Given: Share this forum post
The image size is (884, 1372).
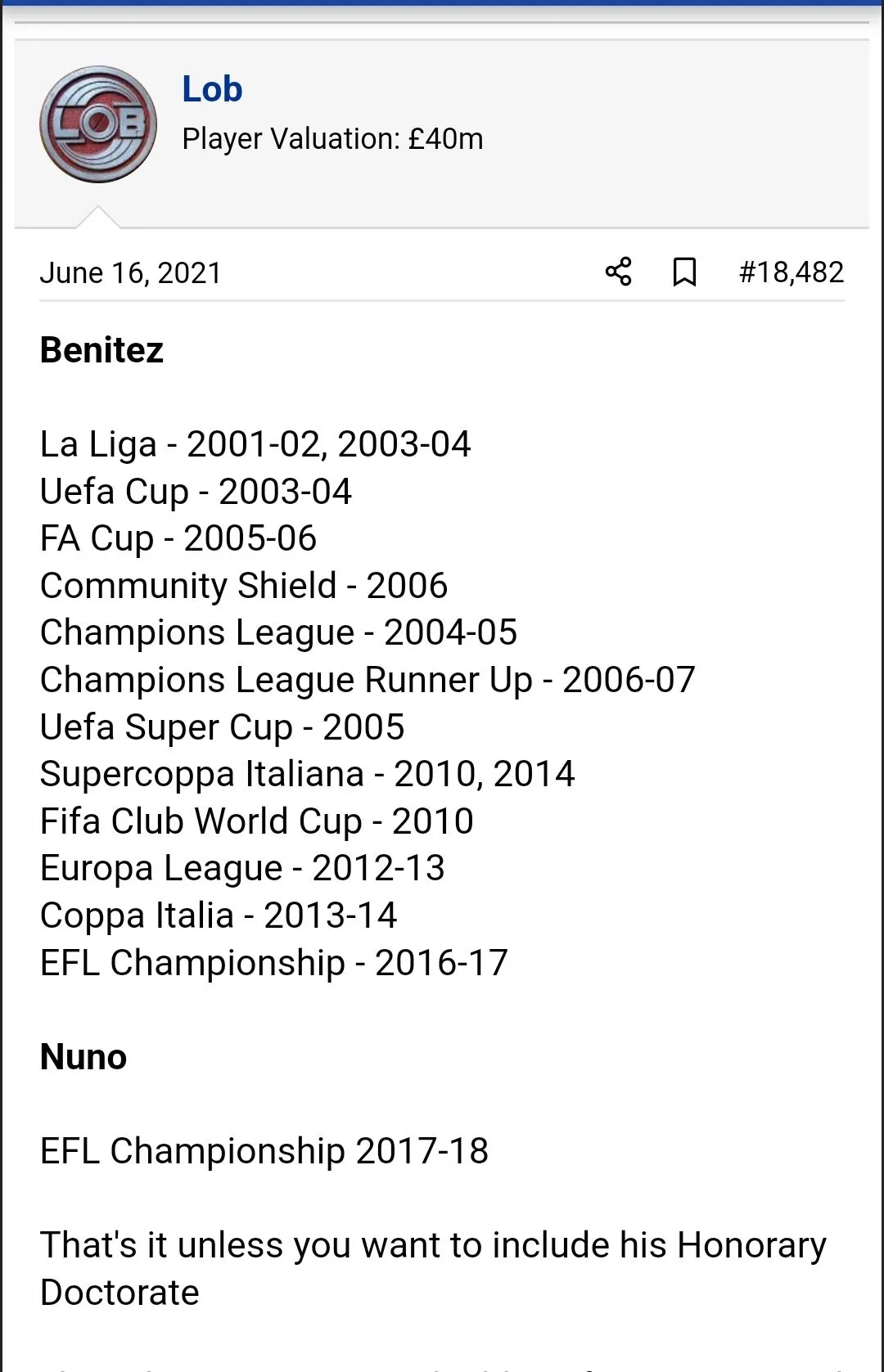Looking at the screenshot, I should (618, 272).
